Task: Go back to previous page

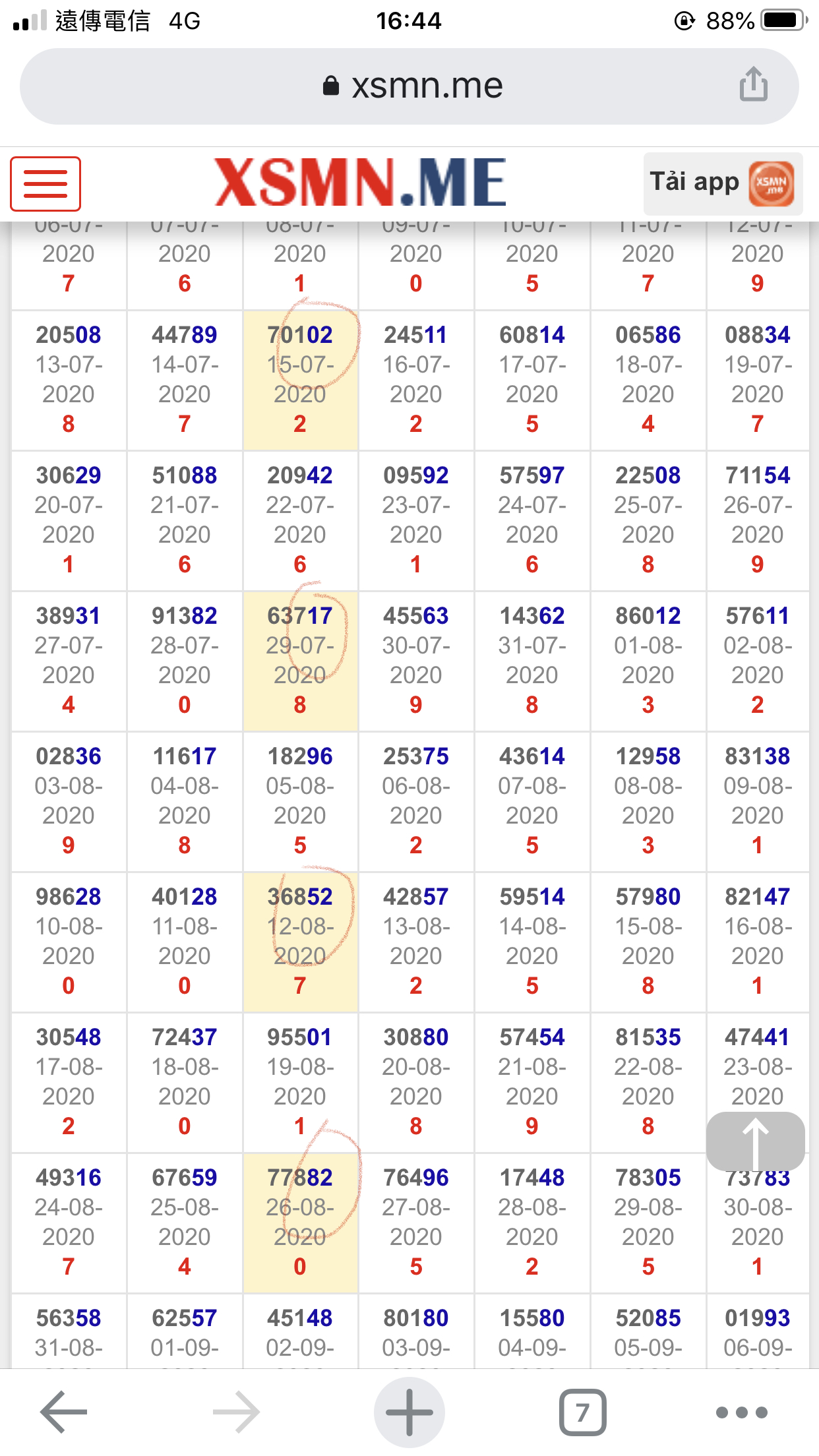Action: pyautogui.click(x=64, y=1412)
